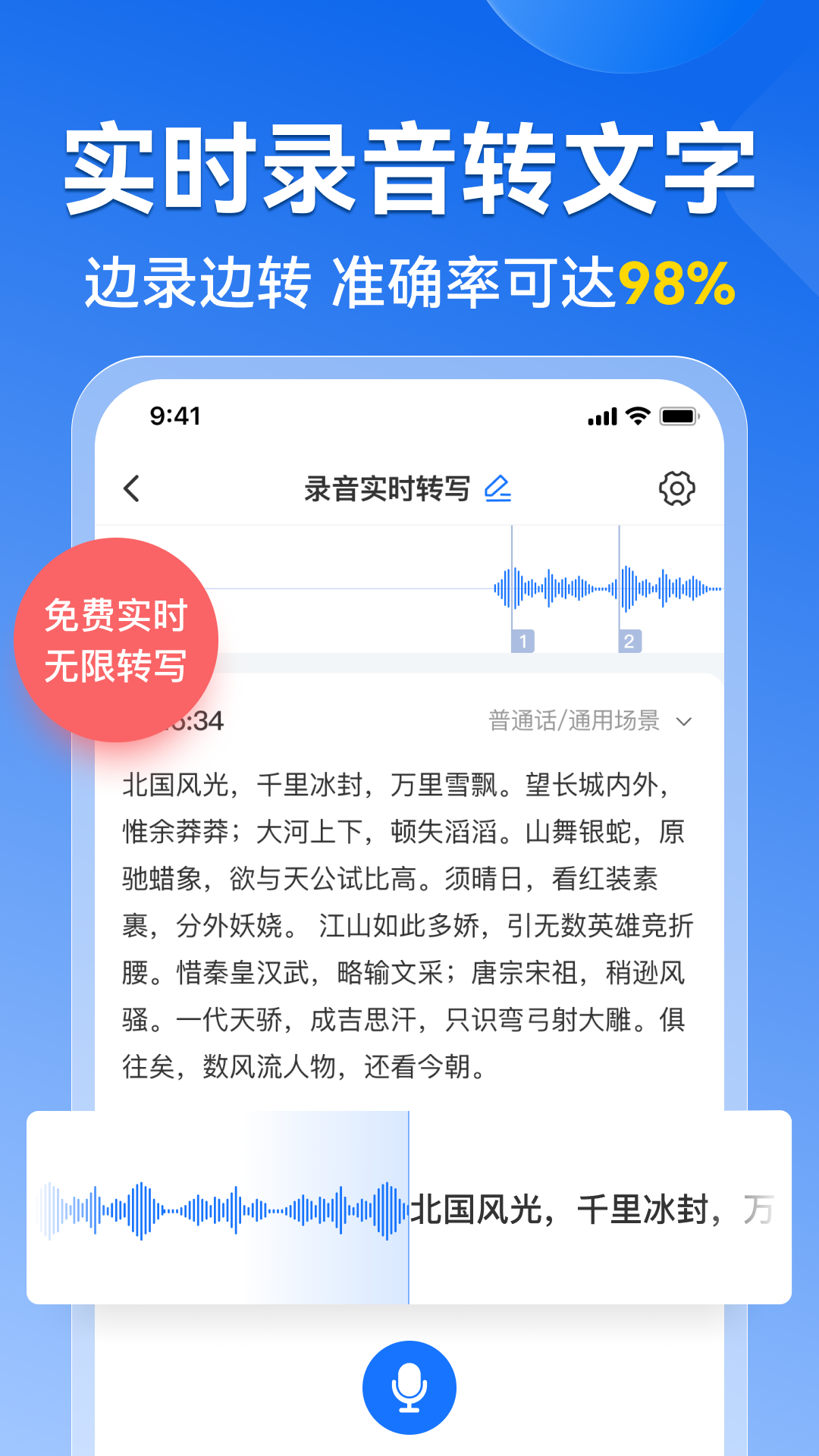Tap the microphone button at the bottom
This screenshot has width=819, height=1456.
pyautogui.click(x=409, y=1385)
